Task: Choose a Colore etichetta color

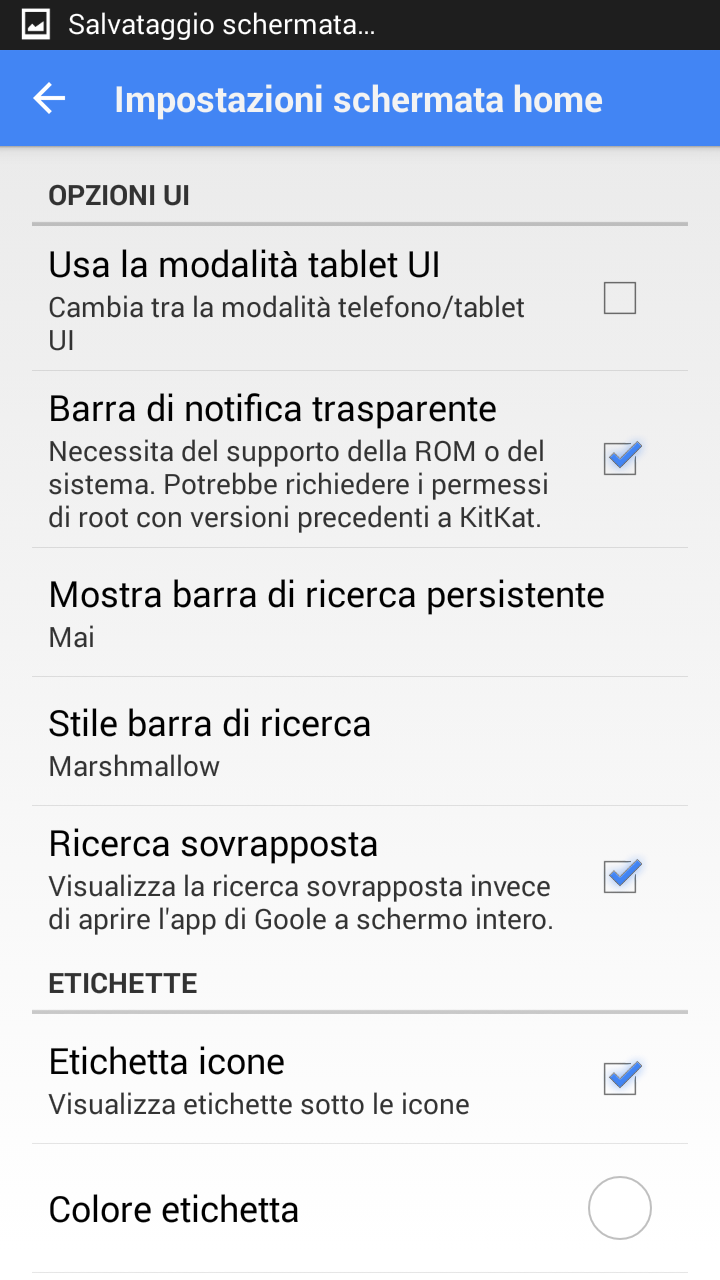Action: [x=620, y=1208]
